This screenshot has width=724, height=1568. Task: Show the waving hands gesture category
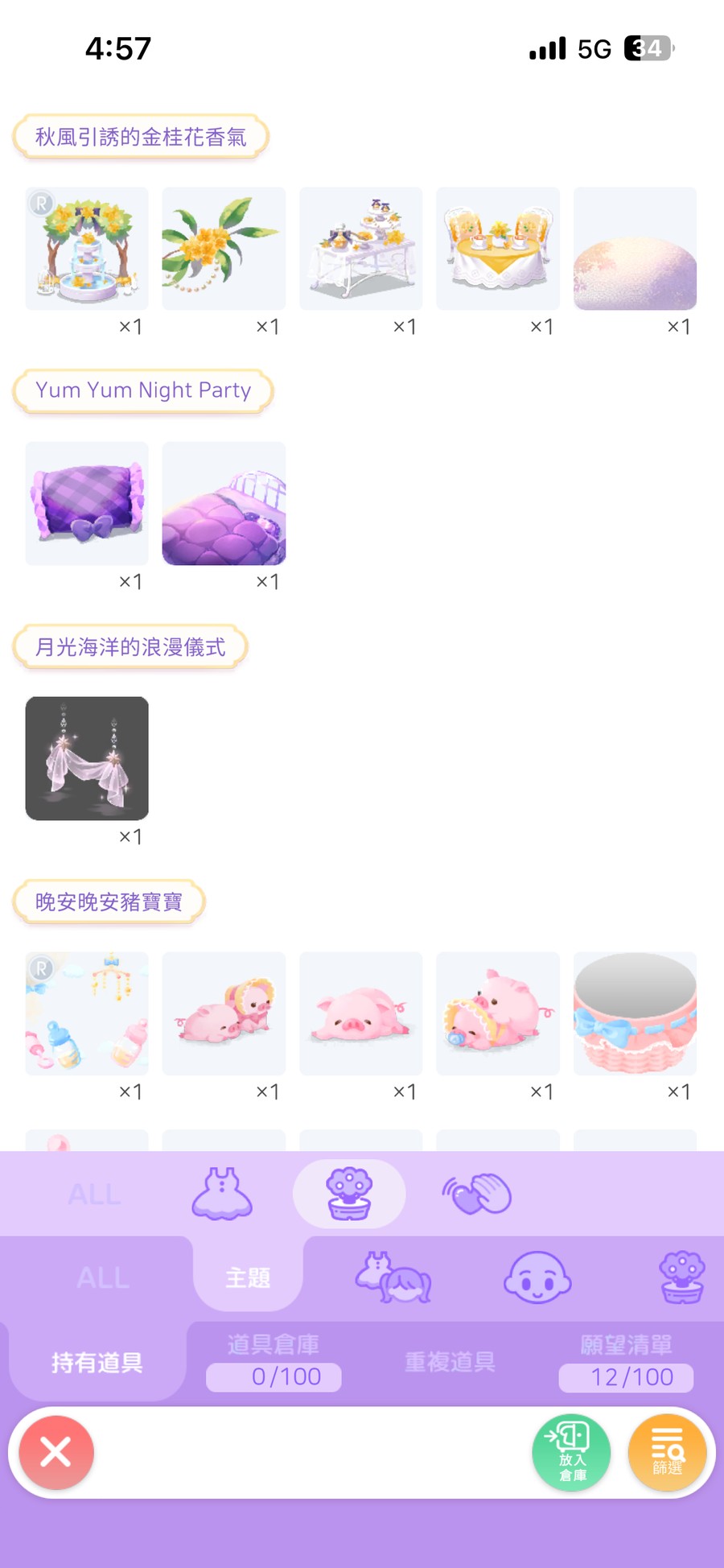[x=477, y=1194]
